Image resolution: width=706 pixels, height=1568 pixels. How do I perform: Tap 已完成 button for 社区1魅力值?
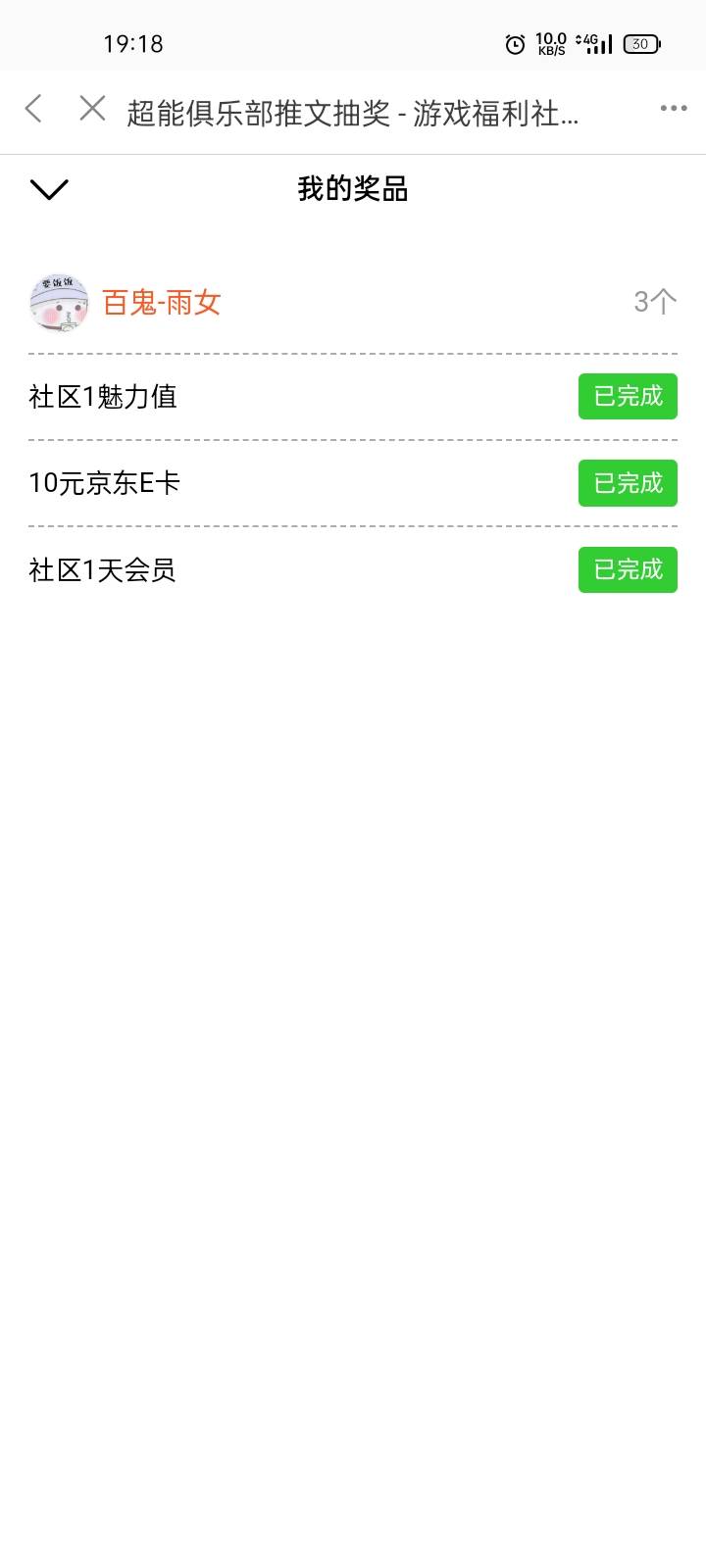[x=628, y=397]
